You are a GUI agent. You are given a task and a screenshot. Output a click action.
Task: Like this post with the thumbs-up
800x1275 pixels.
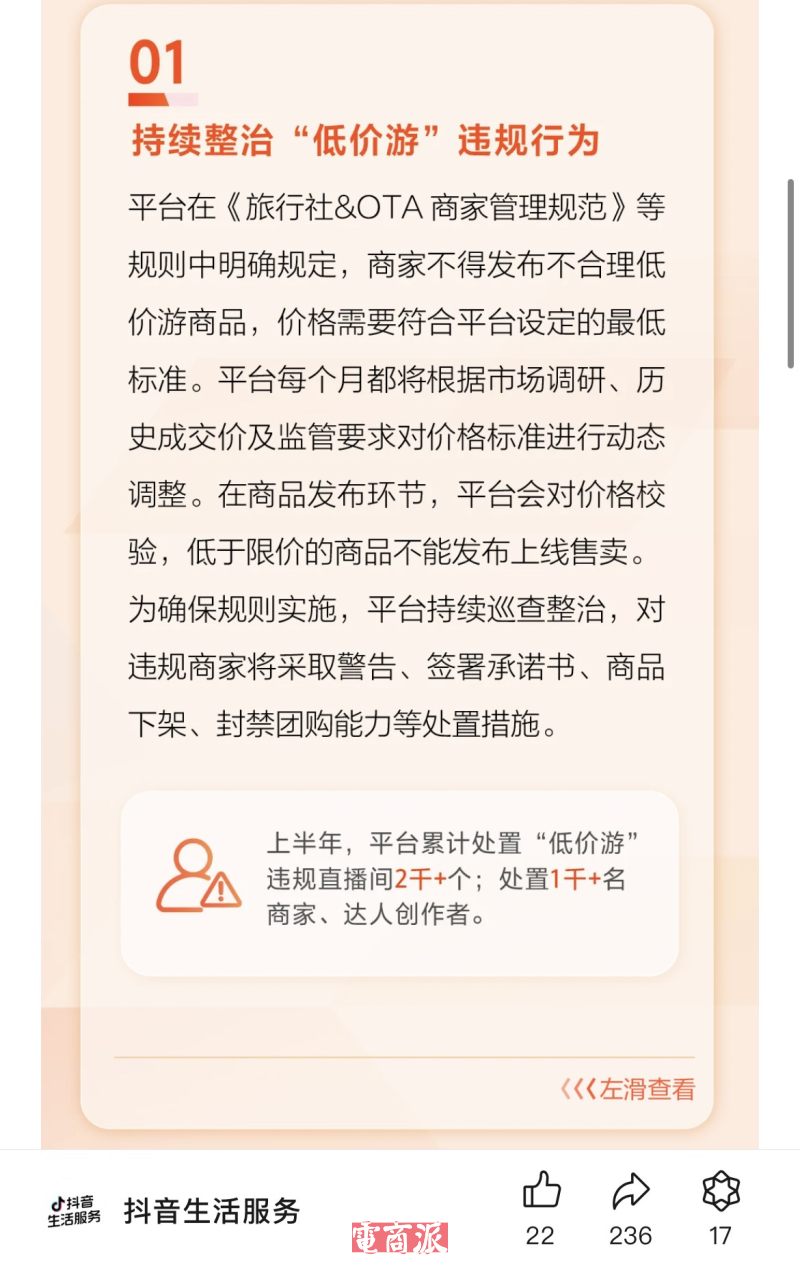click(541, 1192)
